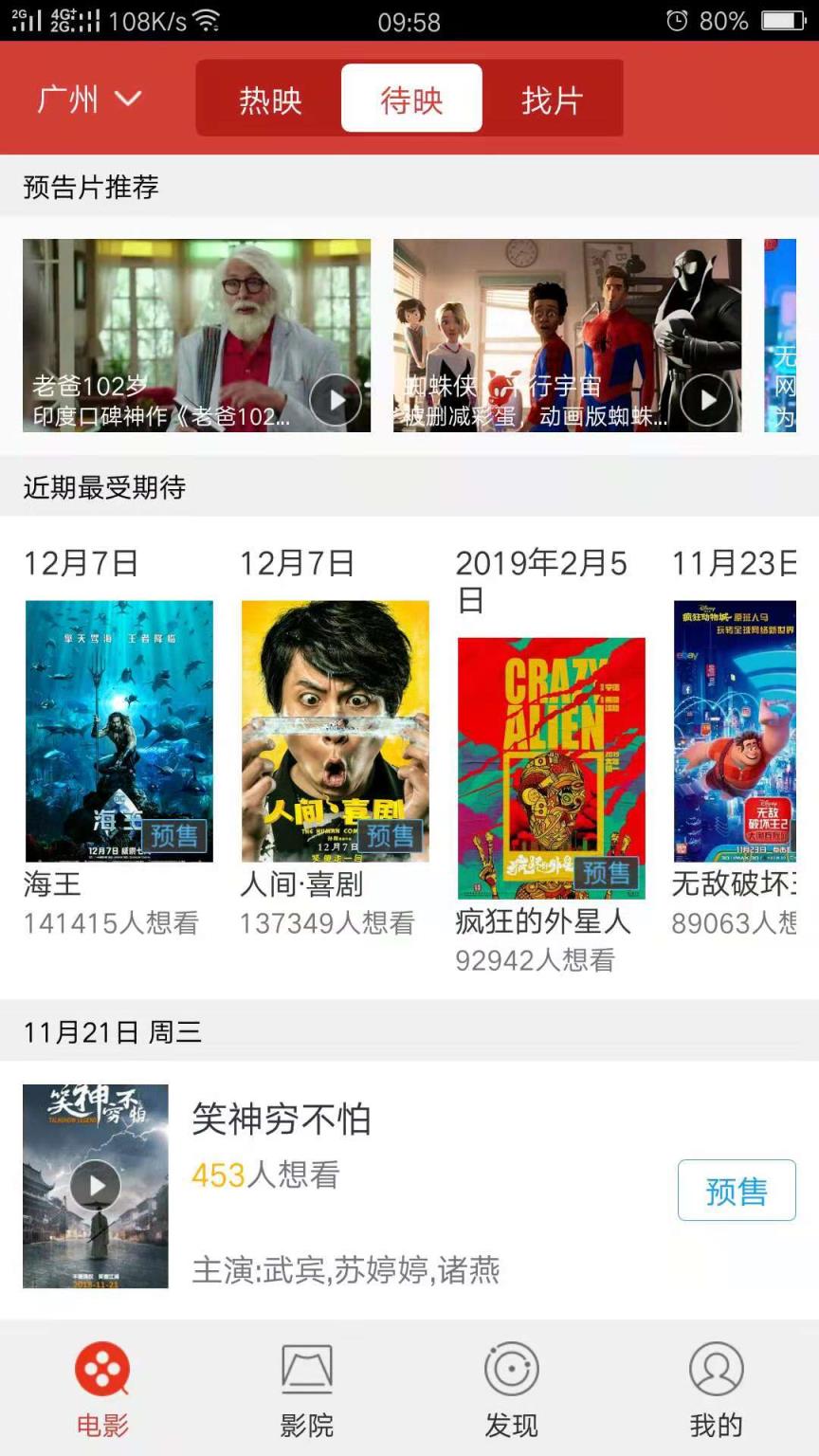Switch to the 找片 tab
The height and width of the screenshot is (1456, 819).
click(553, 98)
